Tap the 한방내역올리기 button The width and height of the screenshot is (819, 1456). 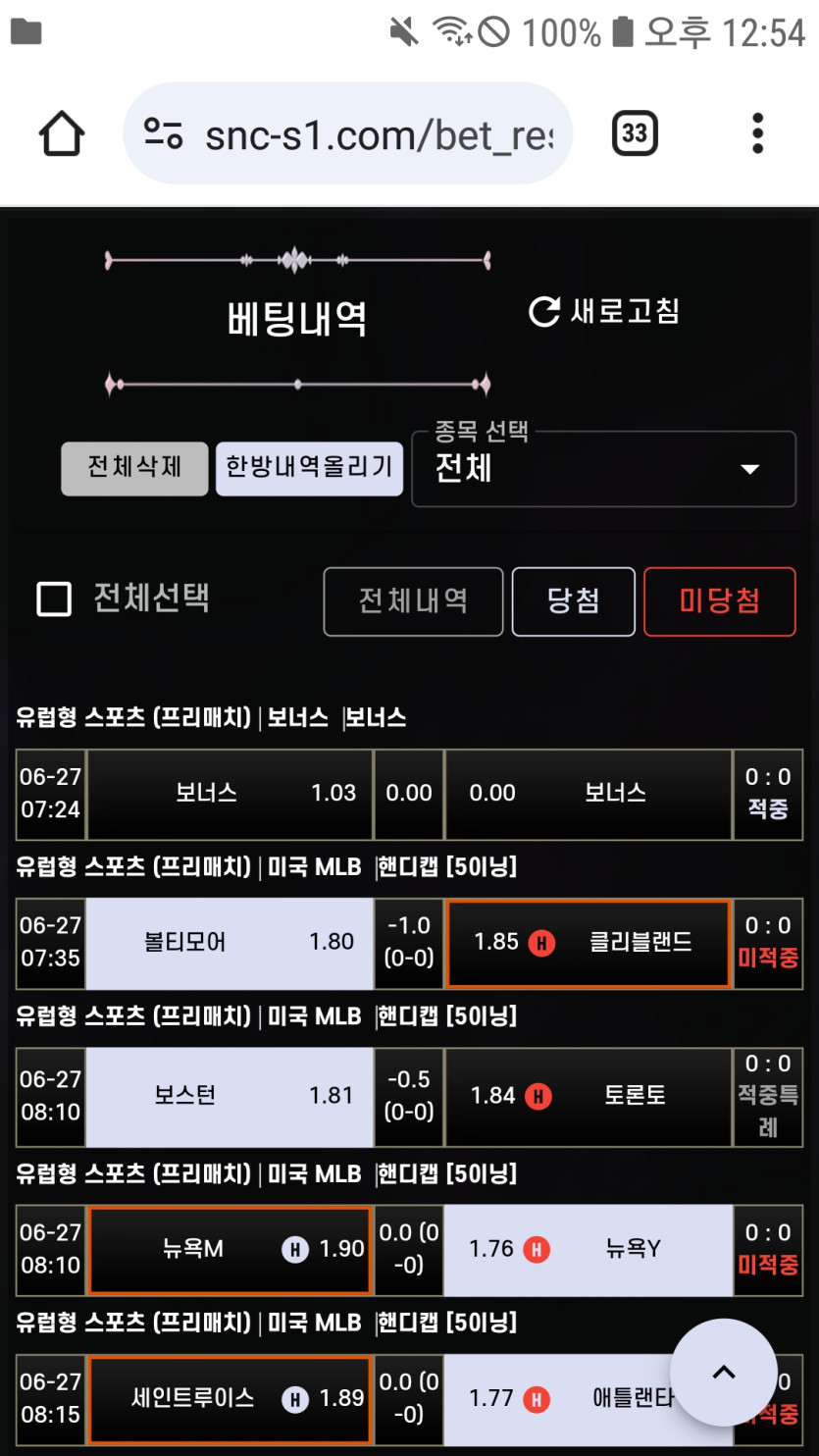coord(309,467)
